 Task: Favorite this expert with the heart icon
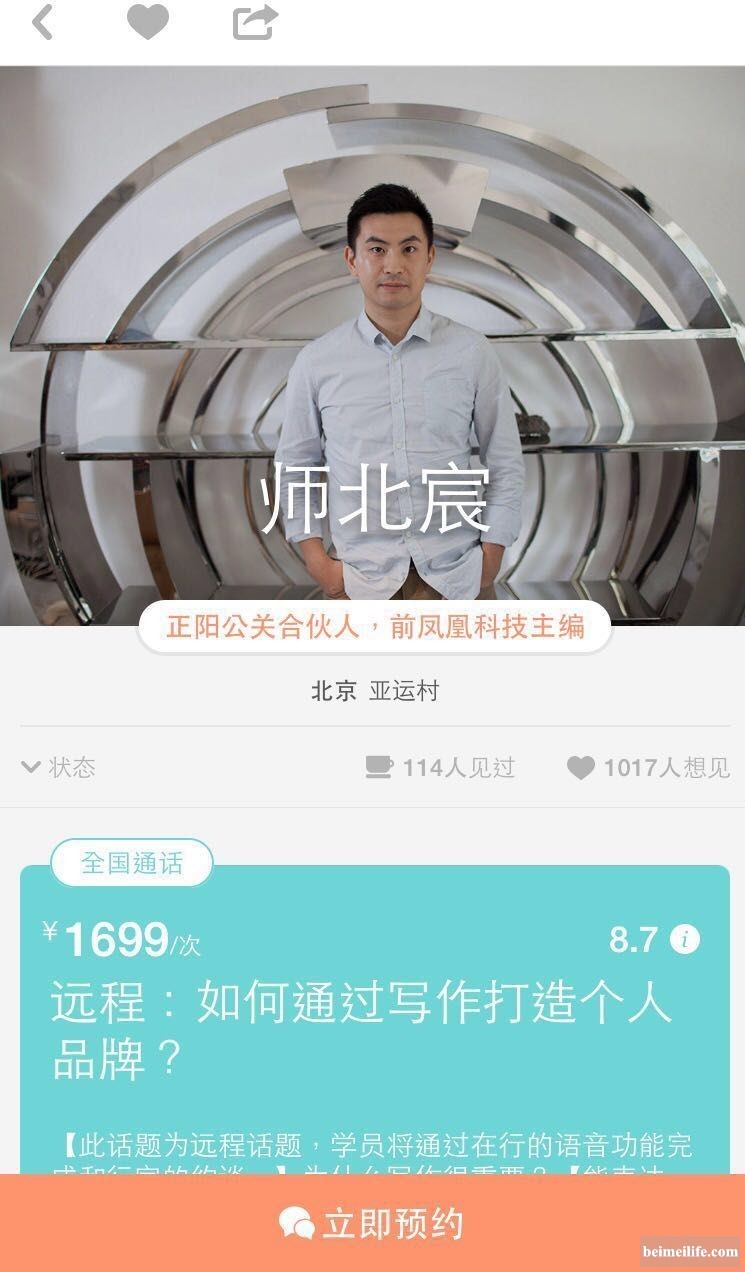148,22
